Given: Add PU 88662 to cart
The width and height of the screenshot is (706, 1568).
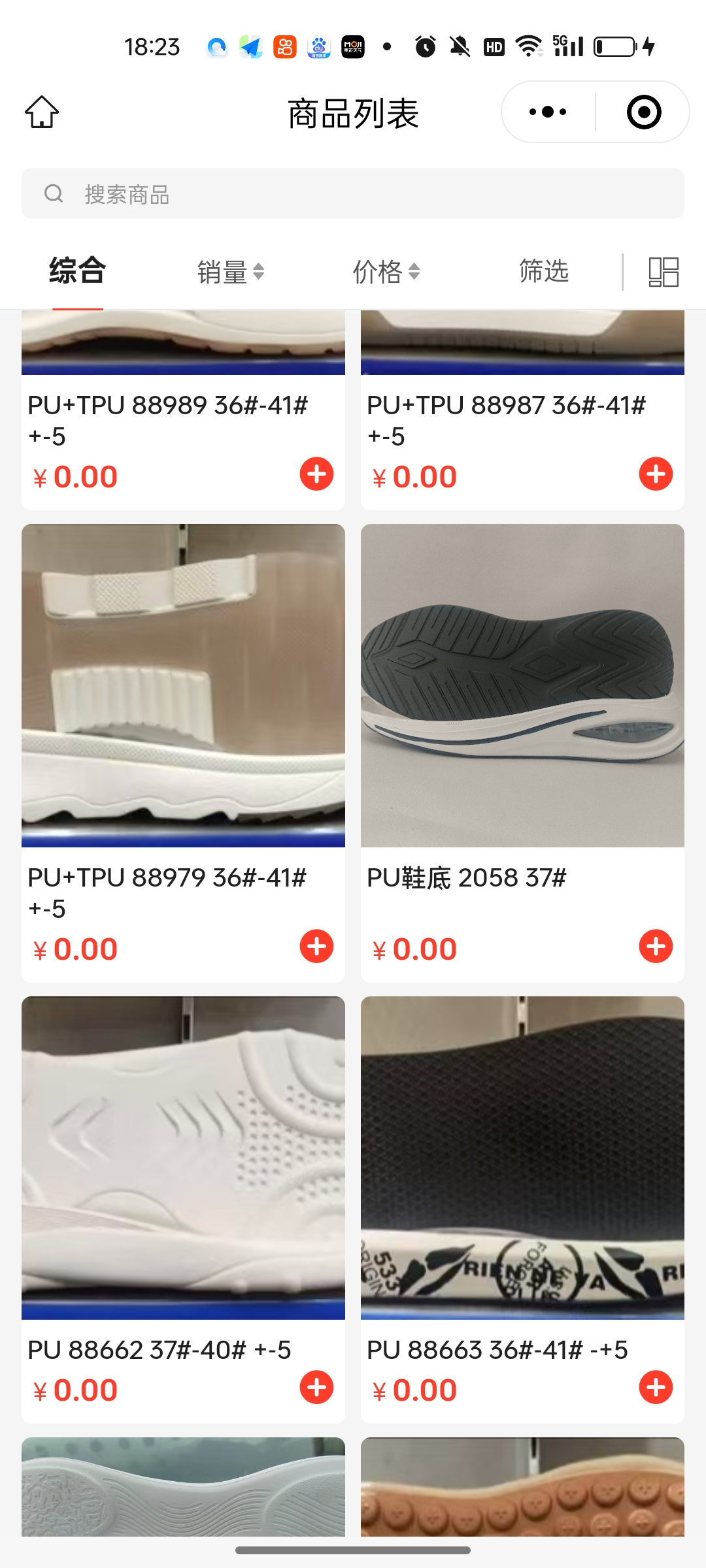Looking at the screenshot, I should pyautogui.click(x=316, y=1387).
